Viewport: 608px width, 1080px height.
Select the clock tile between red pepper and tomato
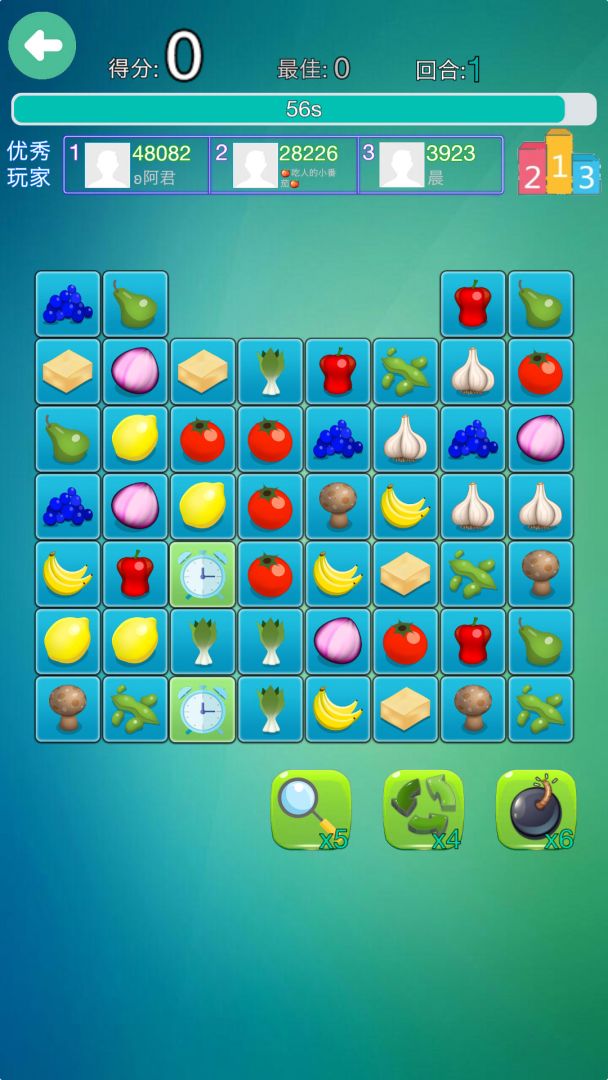coord(203,574)
